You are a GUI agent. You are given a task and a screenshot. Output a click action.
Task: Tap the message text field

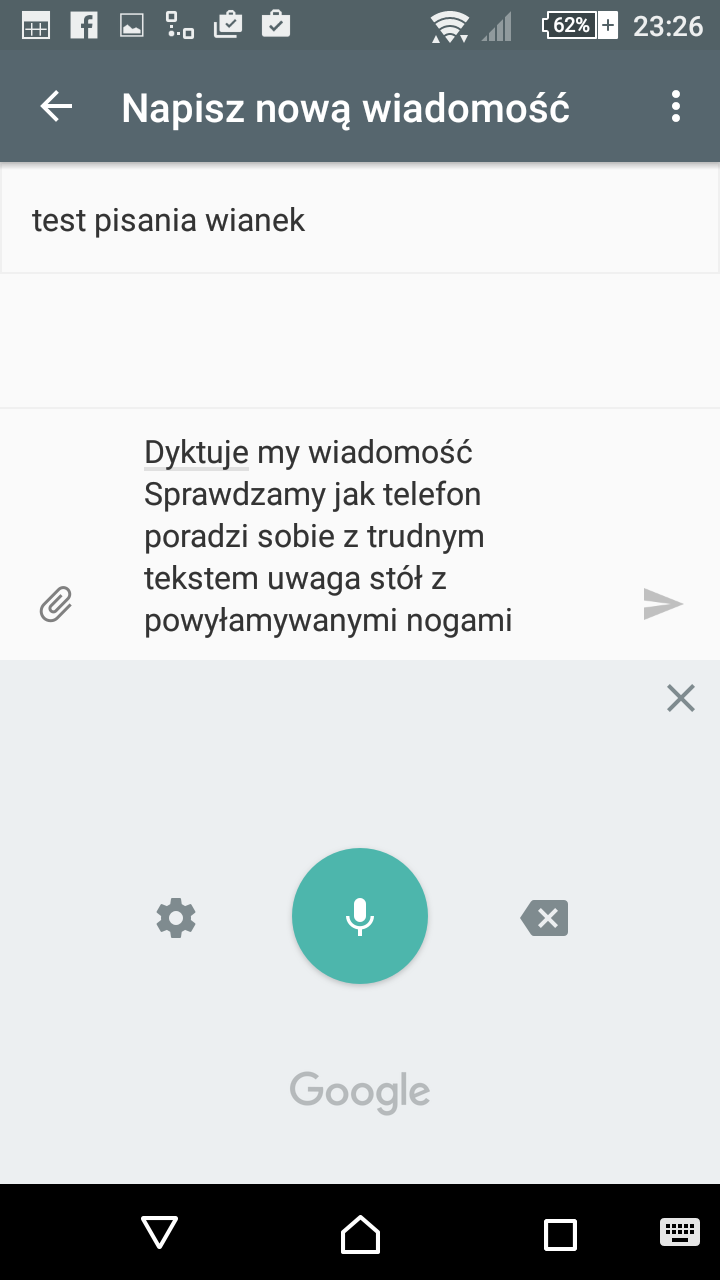pos(380,536)
